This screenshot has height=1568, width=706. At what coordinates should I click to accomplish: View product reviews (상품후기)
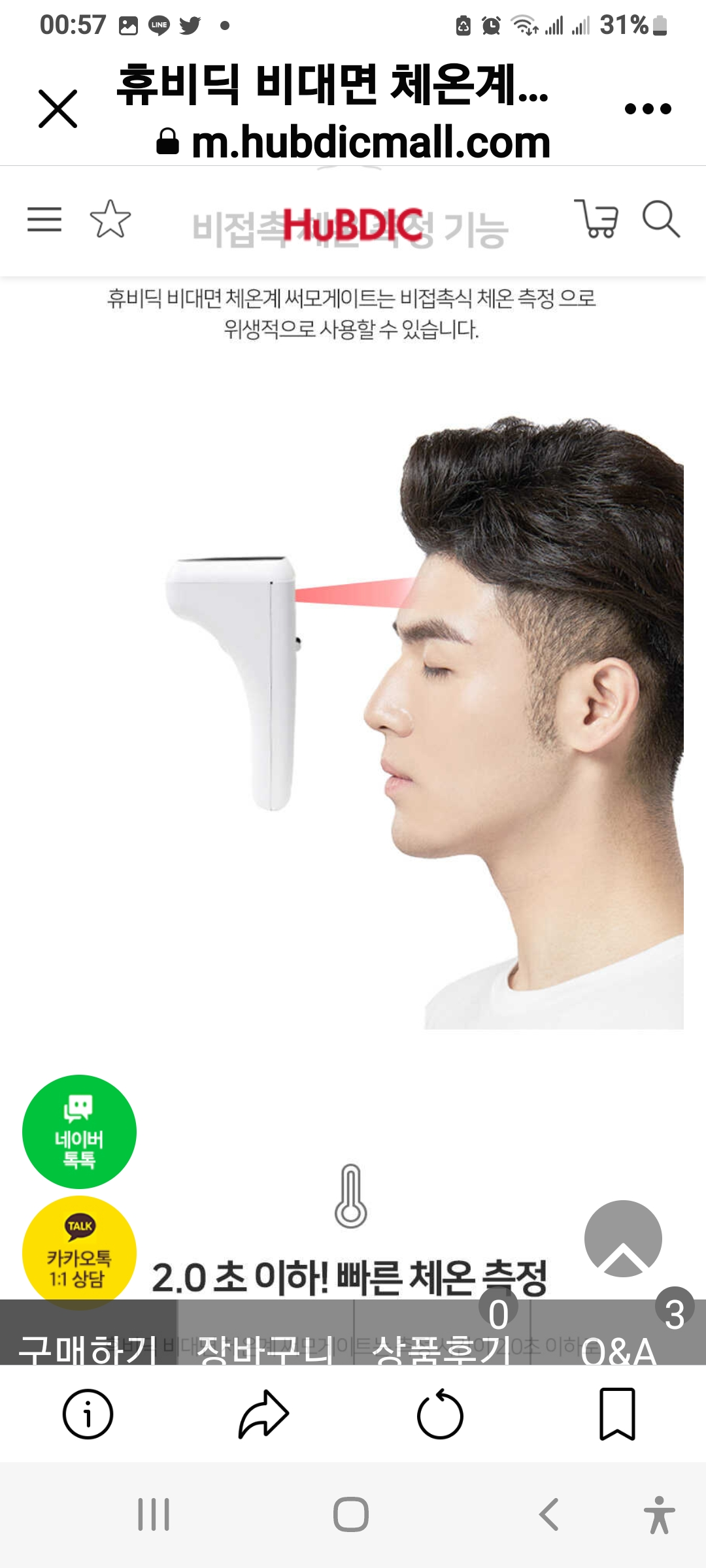coord(442,1332)
